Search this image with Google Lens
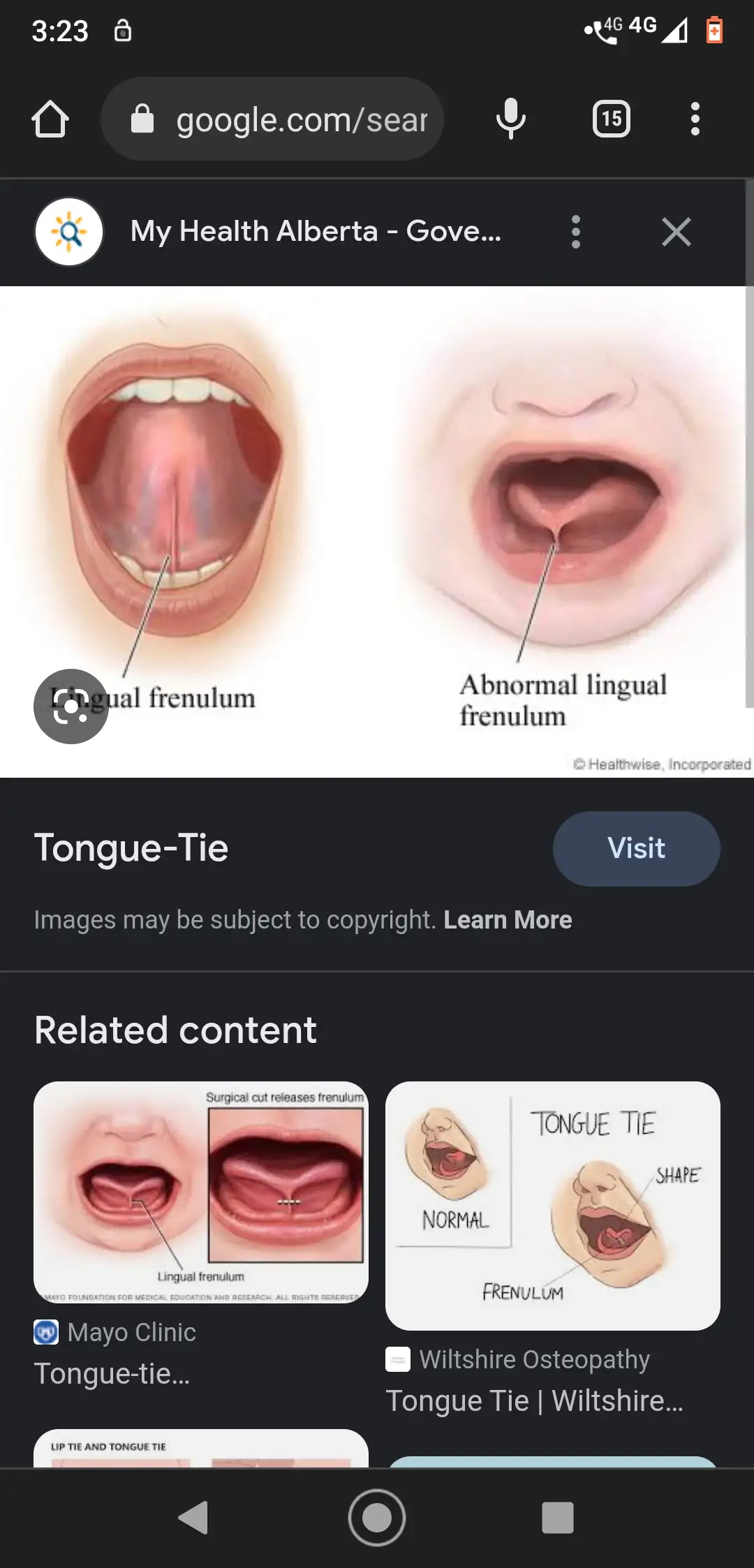The height and width of the screenshot is (1568, 754). click(71, 707)
